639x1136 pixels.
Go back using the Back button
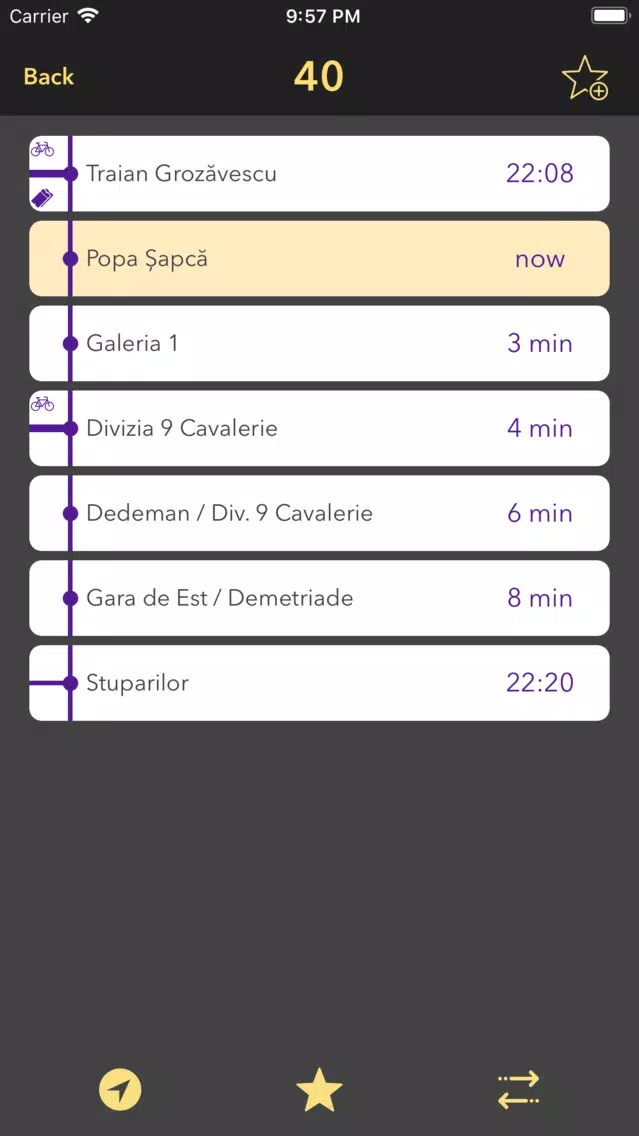pos(49,77)
